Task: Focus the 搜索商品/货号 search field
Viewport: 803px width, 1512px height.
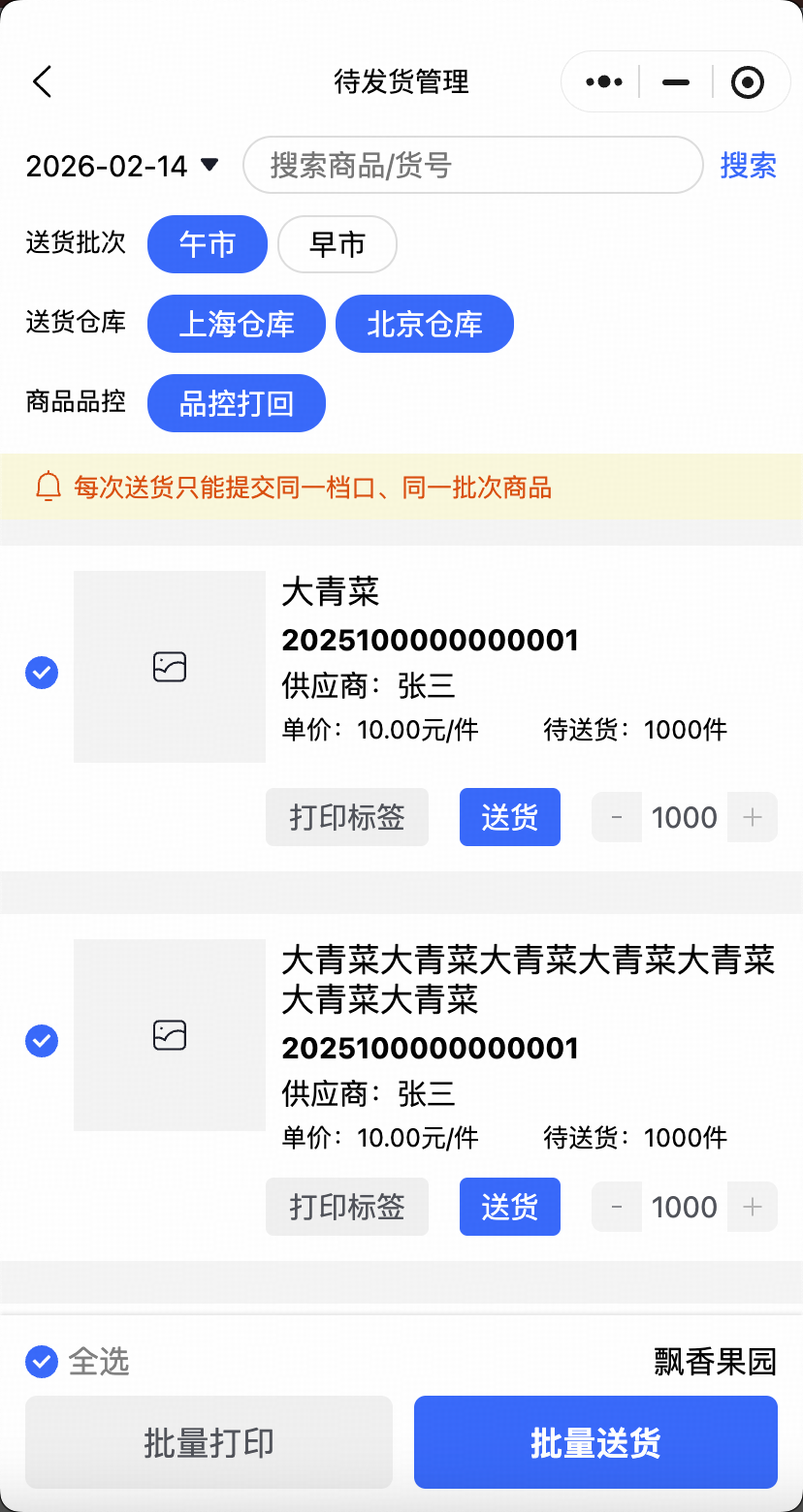Action: pyautogui.click(x=472, y=166)
